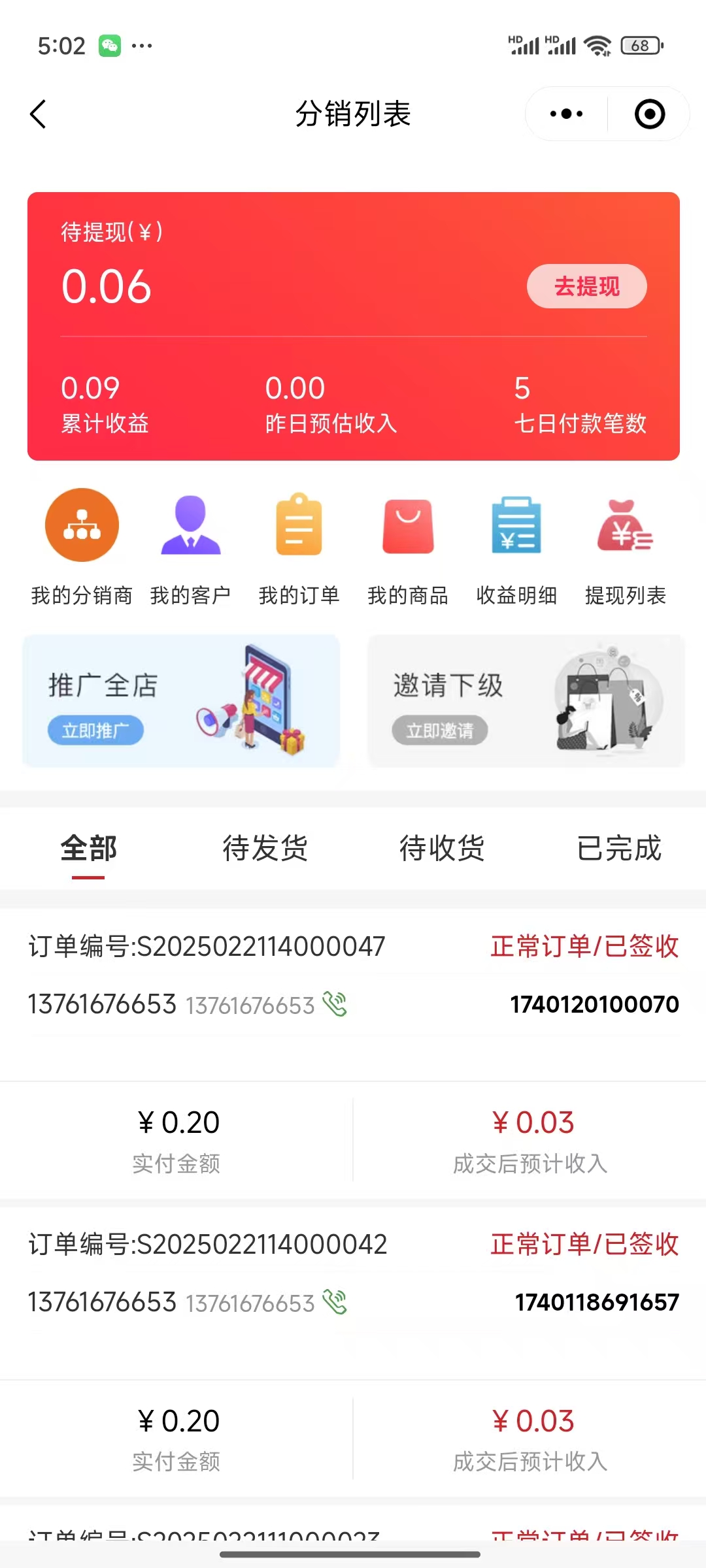The image size is (706, 1568).
Task: Switch to the 待收货 tab
Action: (442, 849)
